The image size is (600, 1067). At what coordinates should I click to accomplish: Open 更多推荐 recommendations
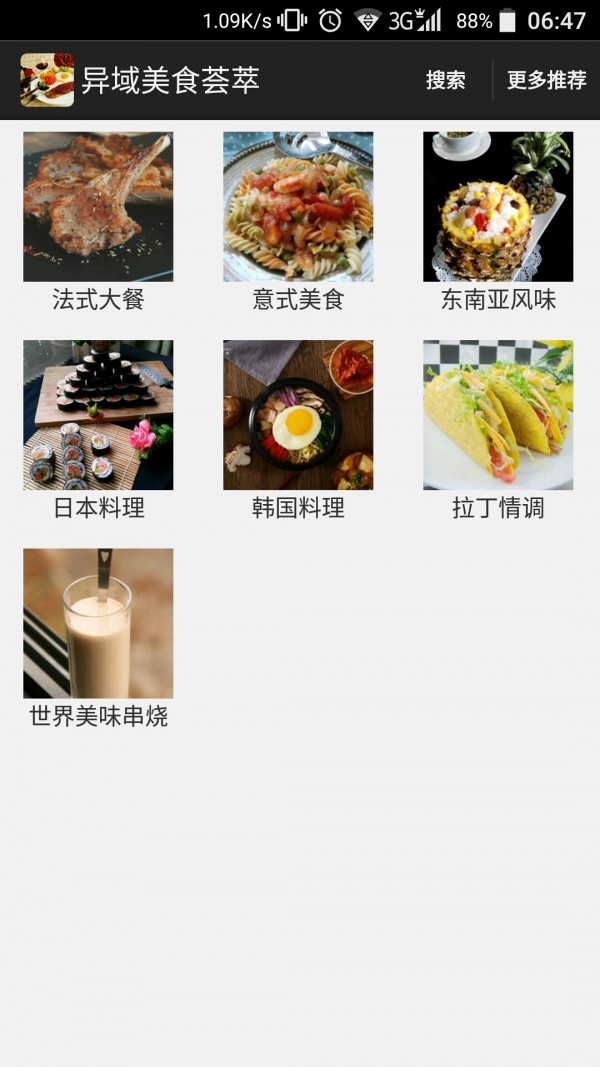(x=546, y=80)
